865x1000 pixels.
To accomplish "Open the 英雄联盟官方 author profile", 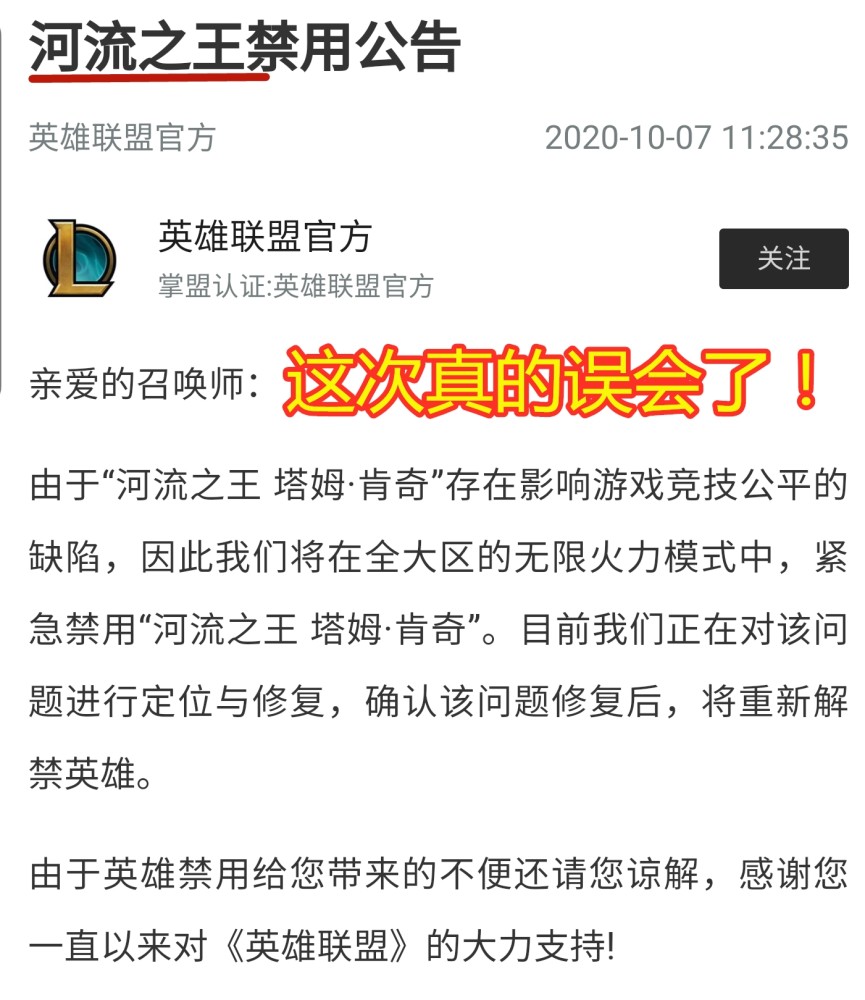I will tap(264, 237).
